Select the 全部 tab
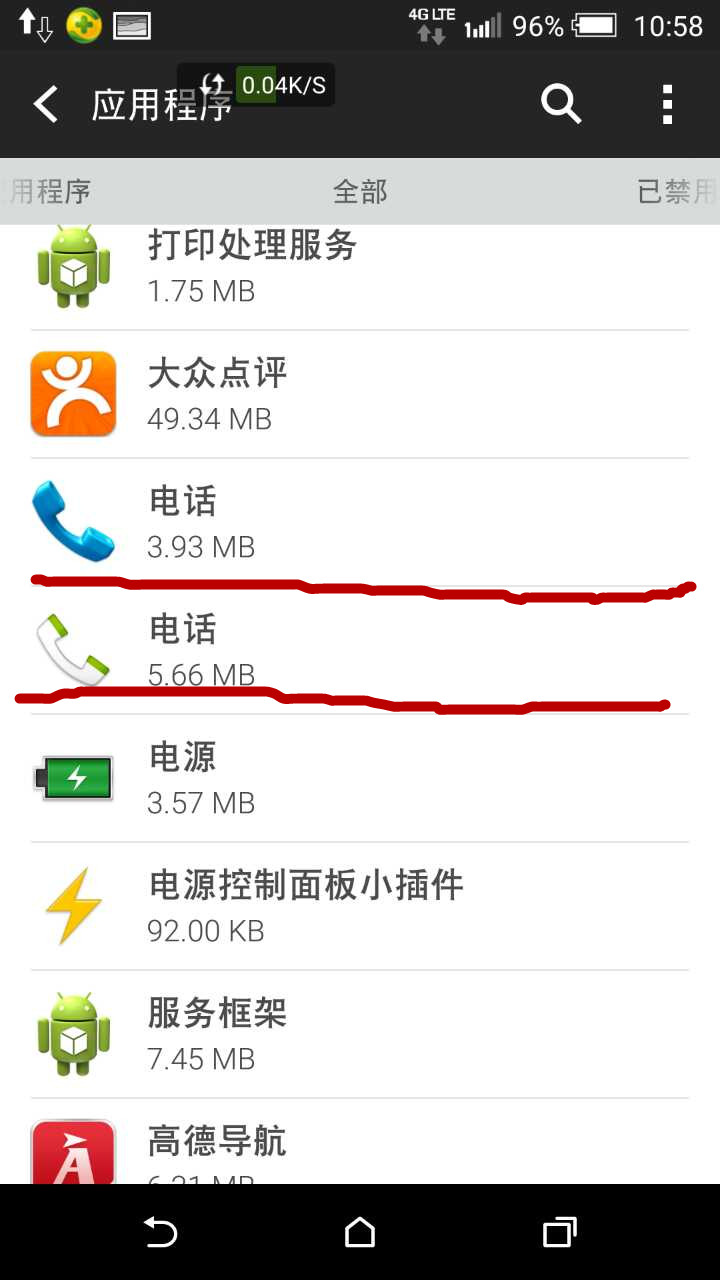The image size is (720, 1280). pos(360,191)
